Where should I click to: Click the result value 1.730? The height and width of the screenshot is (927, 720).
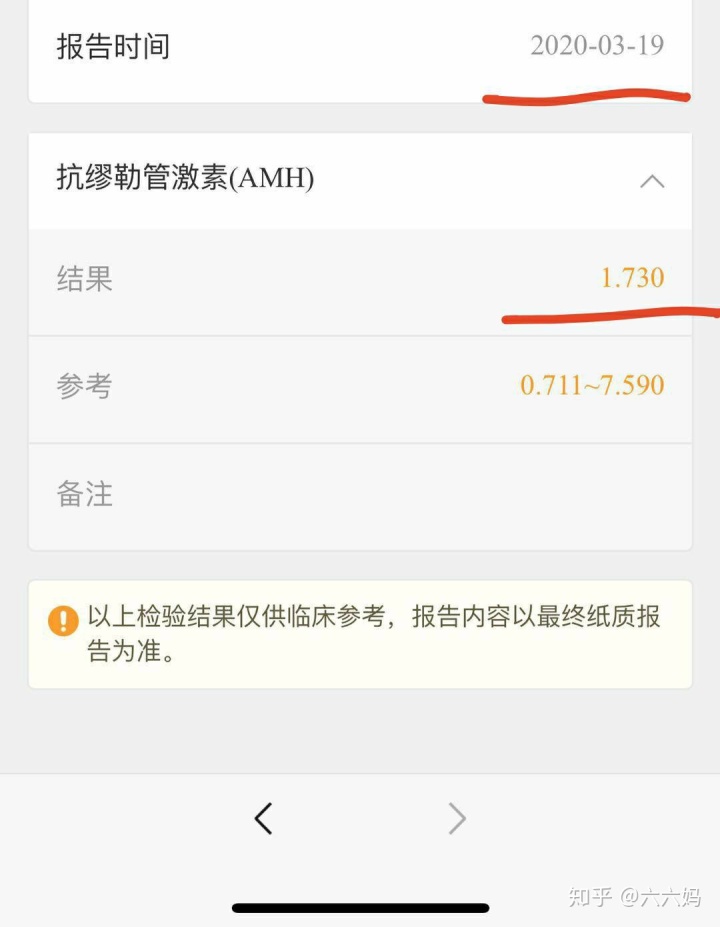coord(634,278)
